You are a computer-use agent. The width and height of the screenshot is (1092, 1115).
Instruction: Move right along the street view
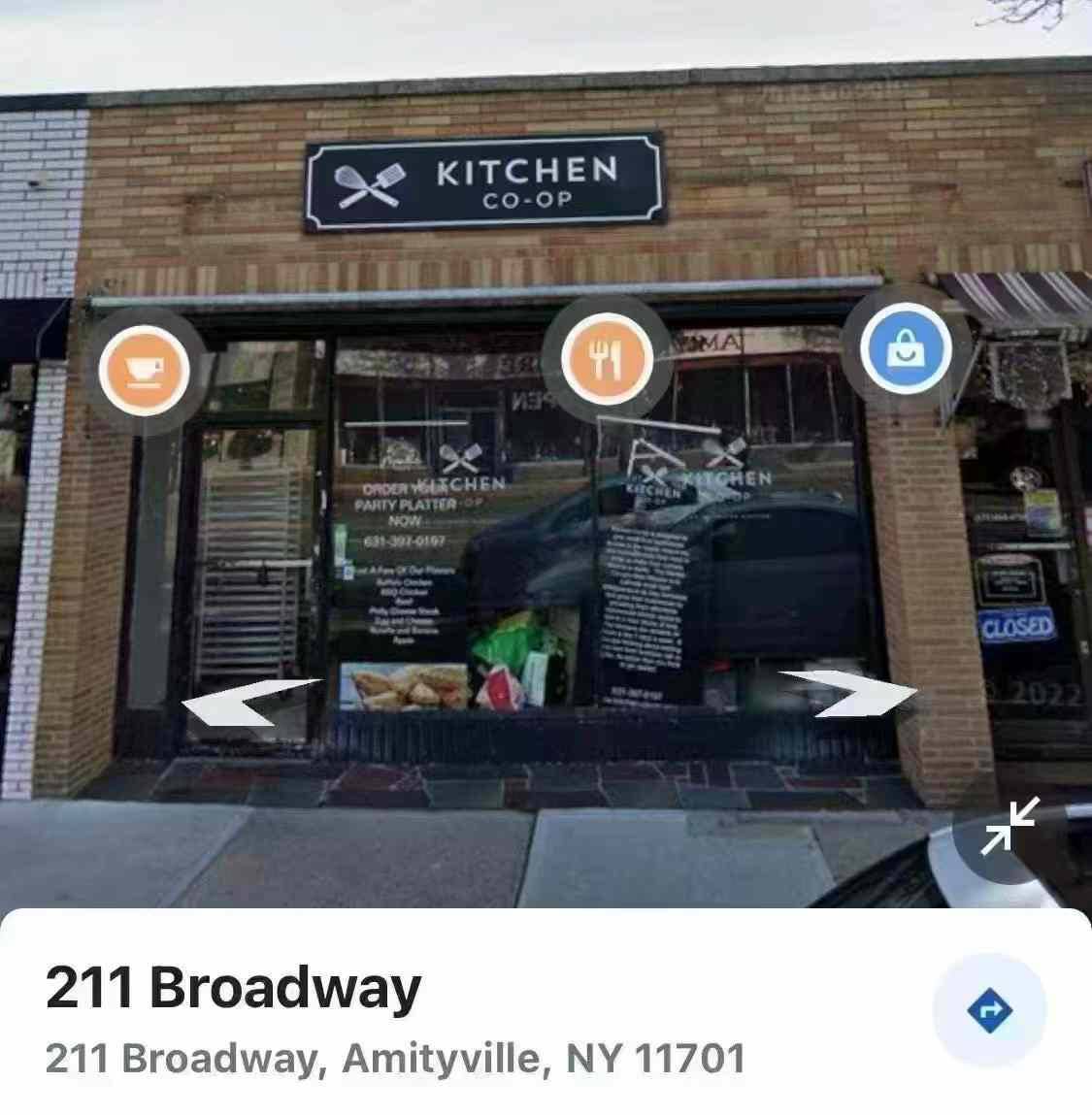click(x=849, y=693)
